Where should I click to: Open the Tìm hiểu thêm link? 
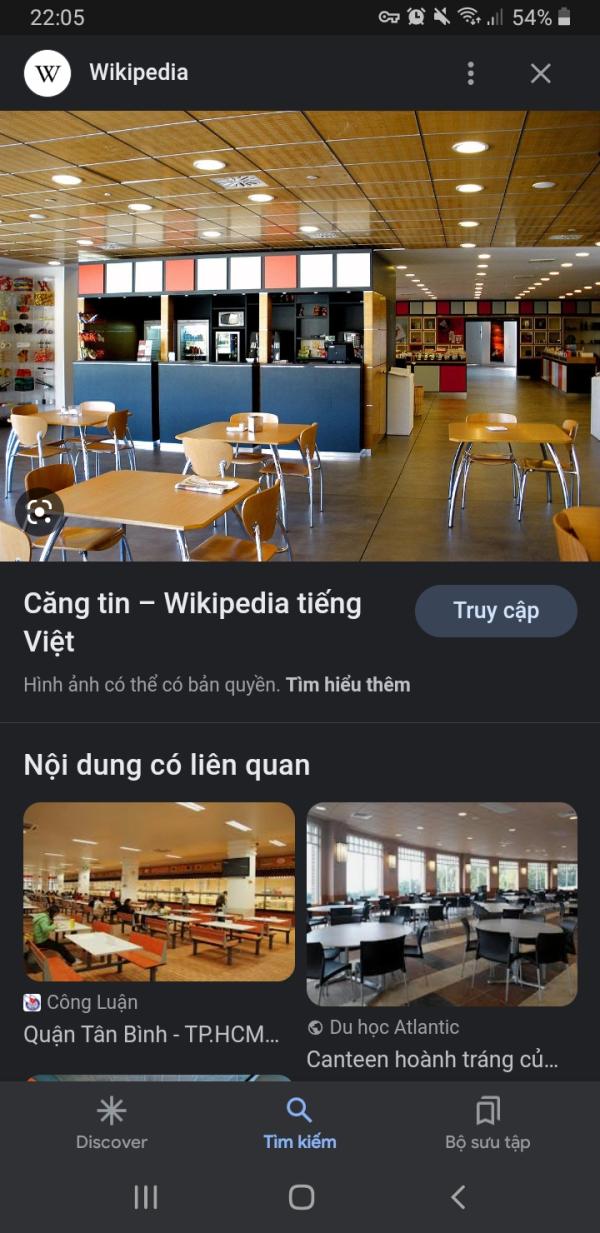[348, 685]
